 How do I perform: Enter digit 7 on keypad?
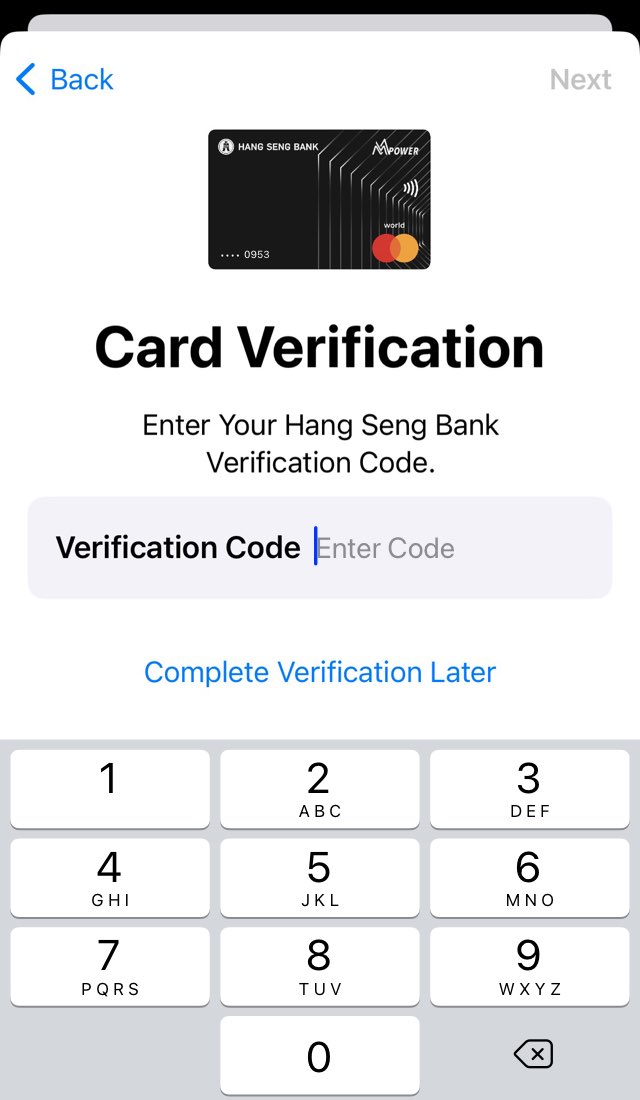tap(110, 966)
